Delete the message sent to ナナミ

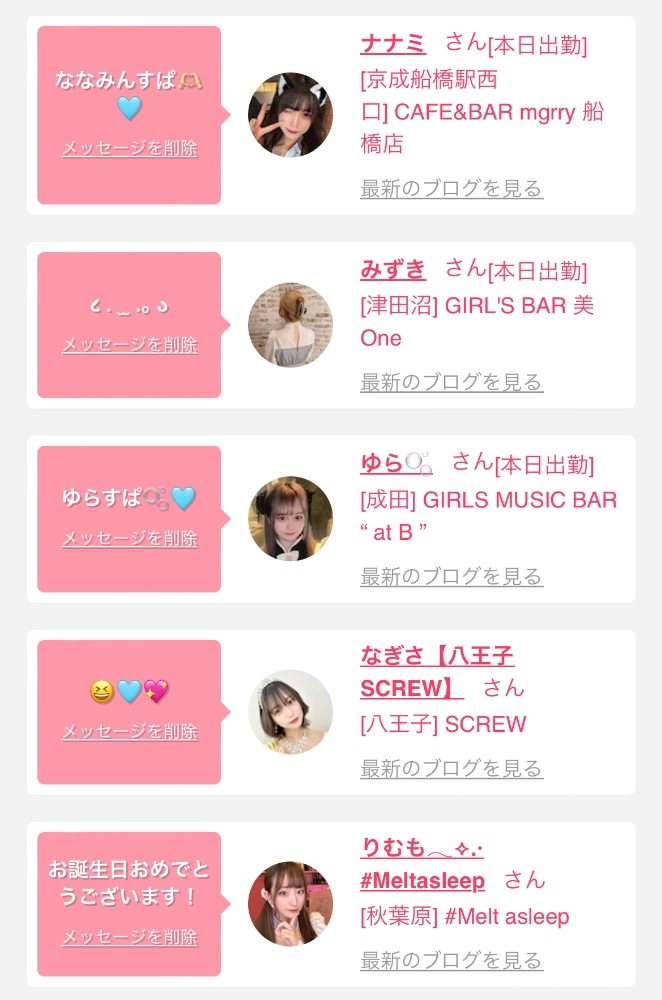coord(130,148)
